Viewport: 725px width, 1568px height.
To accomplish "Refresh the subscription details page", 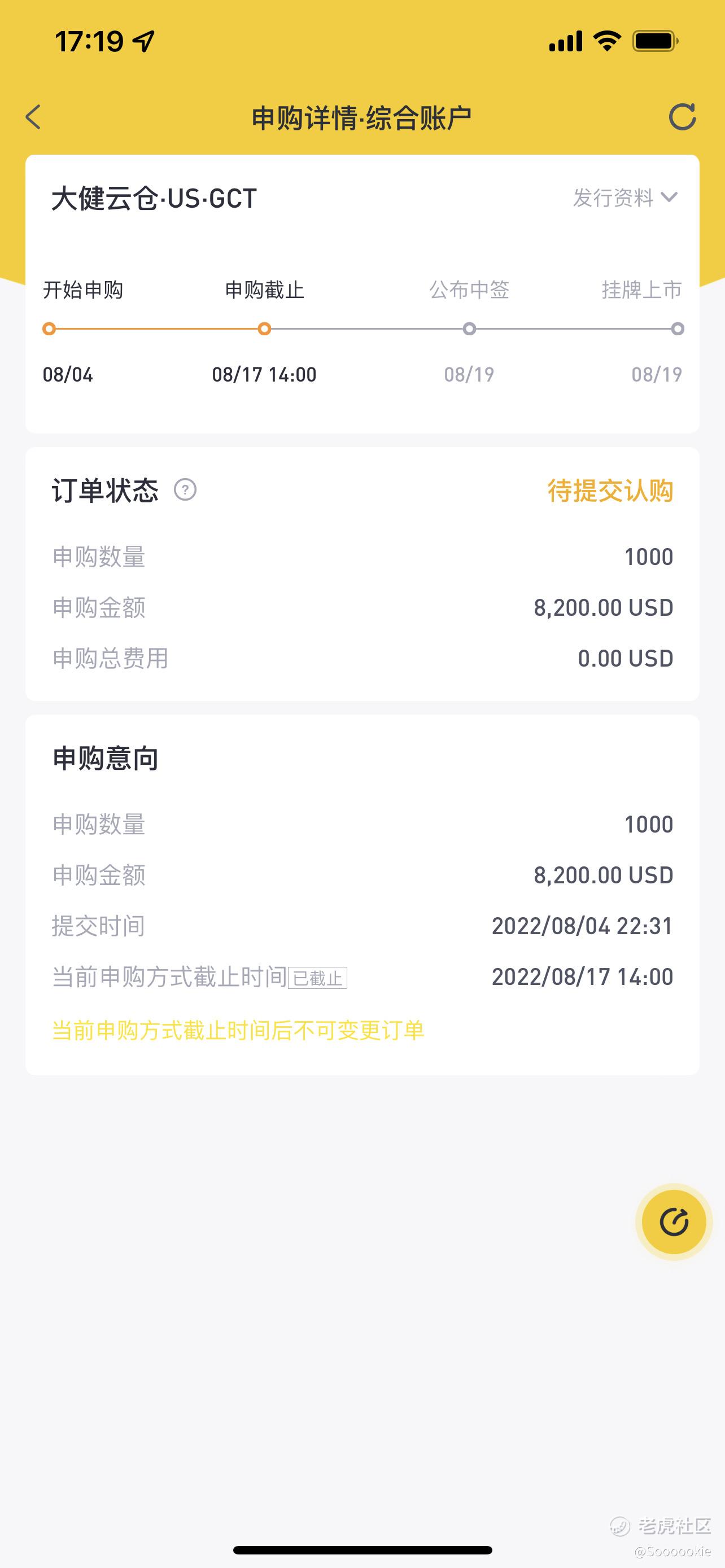I will [x=682, y=117].
